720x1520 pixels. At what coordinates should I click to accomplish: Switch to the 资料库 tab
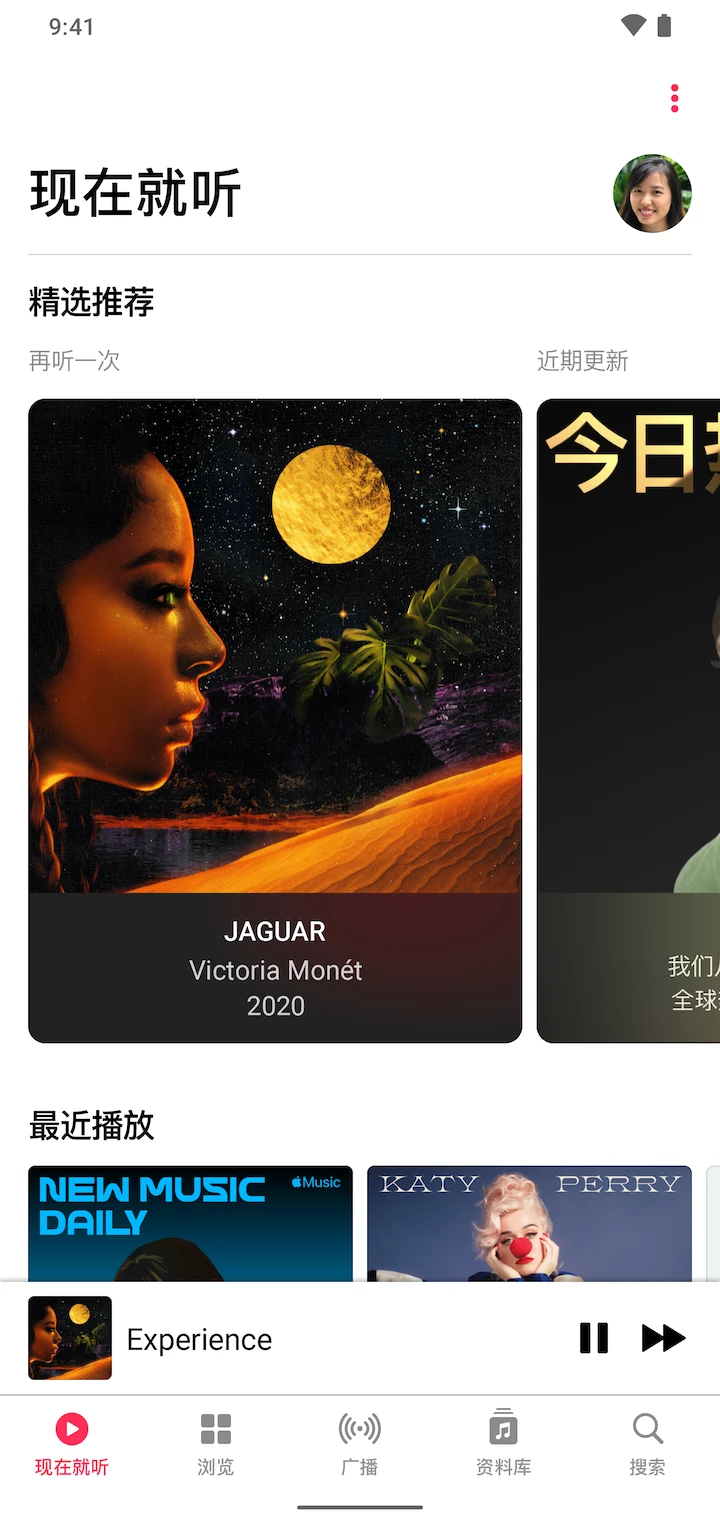tap(504, 1444)
